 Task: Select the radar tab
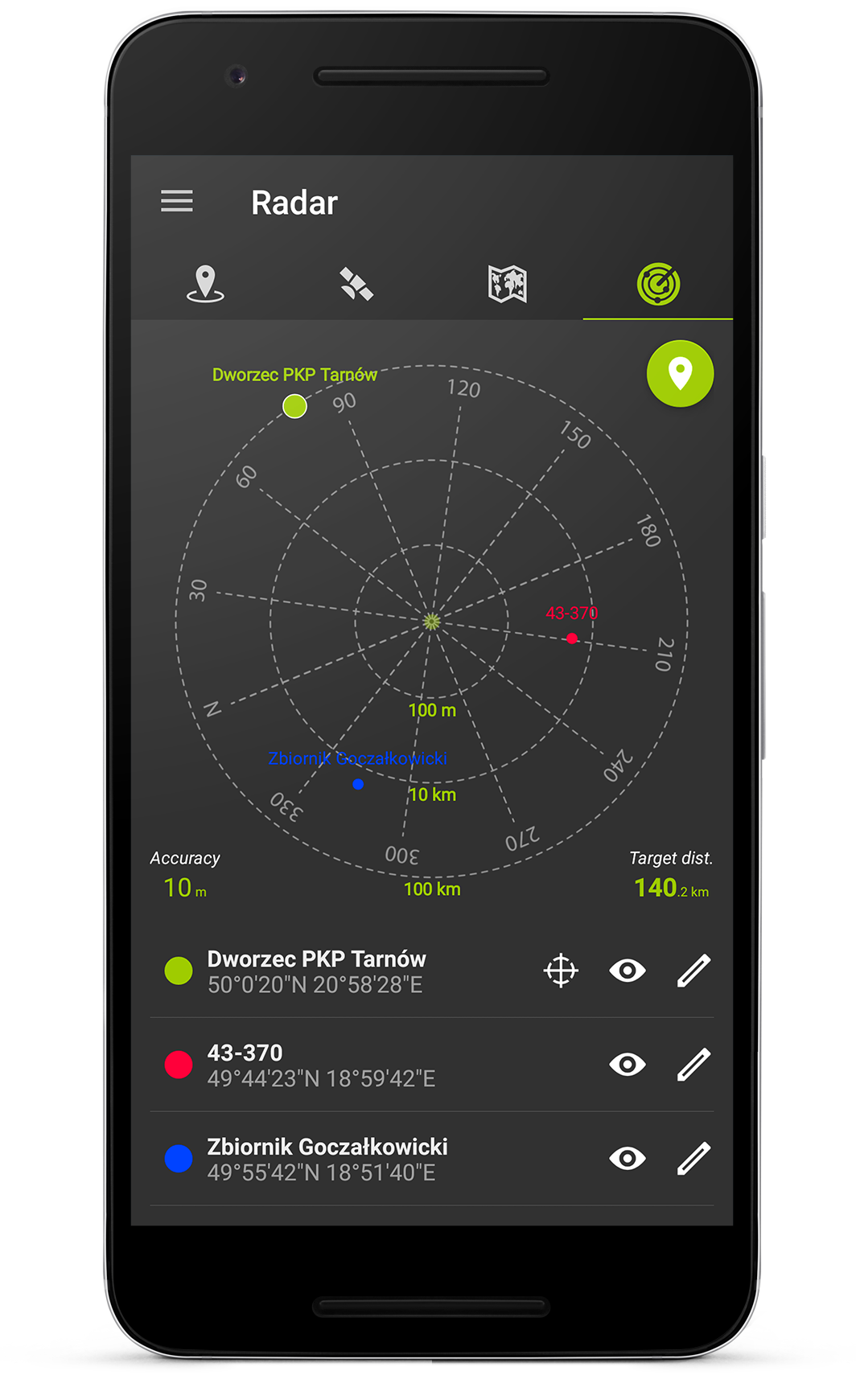658,284
